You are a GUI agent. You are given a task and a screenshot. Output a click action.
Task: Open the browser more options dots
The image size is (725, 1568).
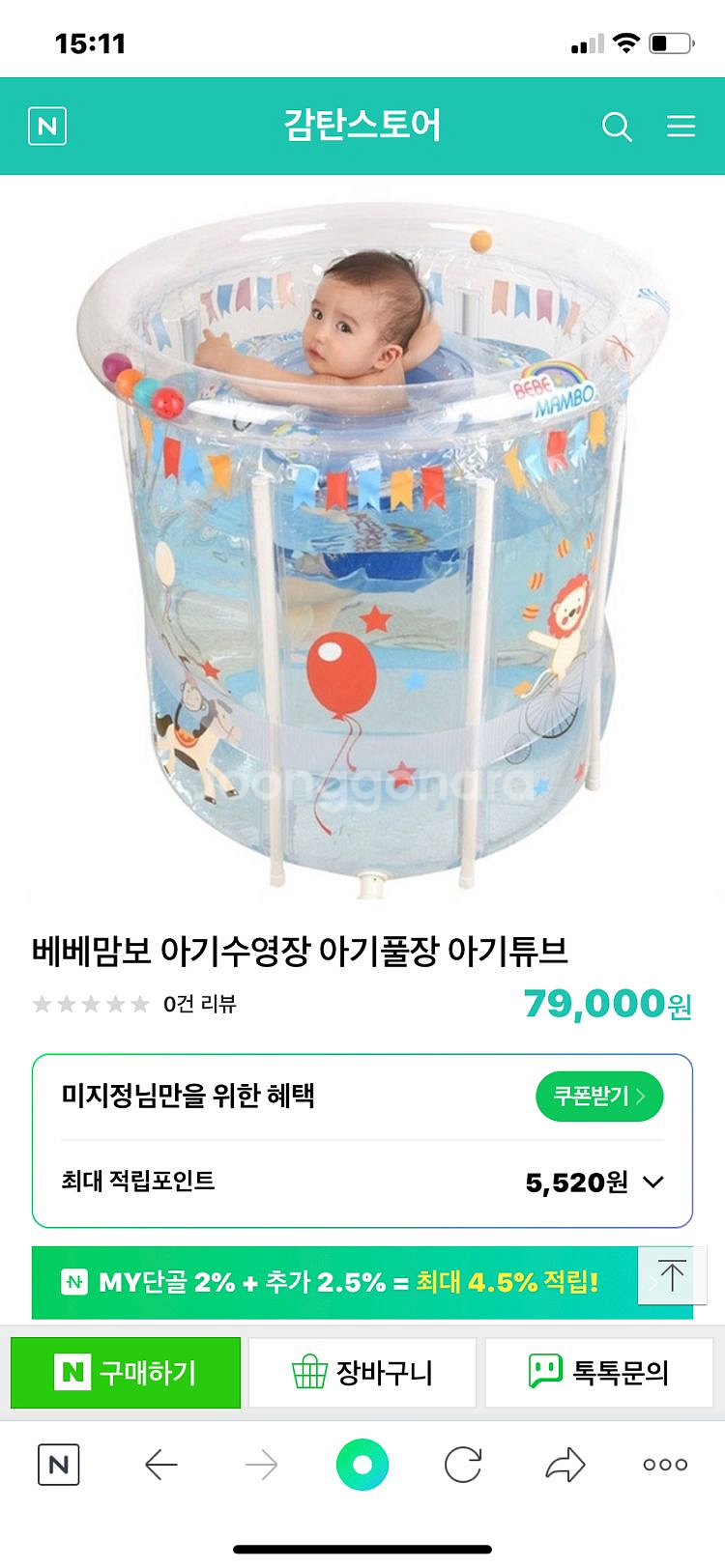click(665, 1466)
